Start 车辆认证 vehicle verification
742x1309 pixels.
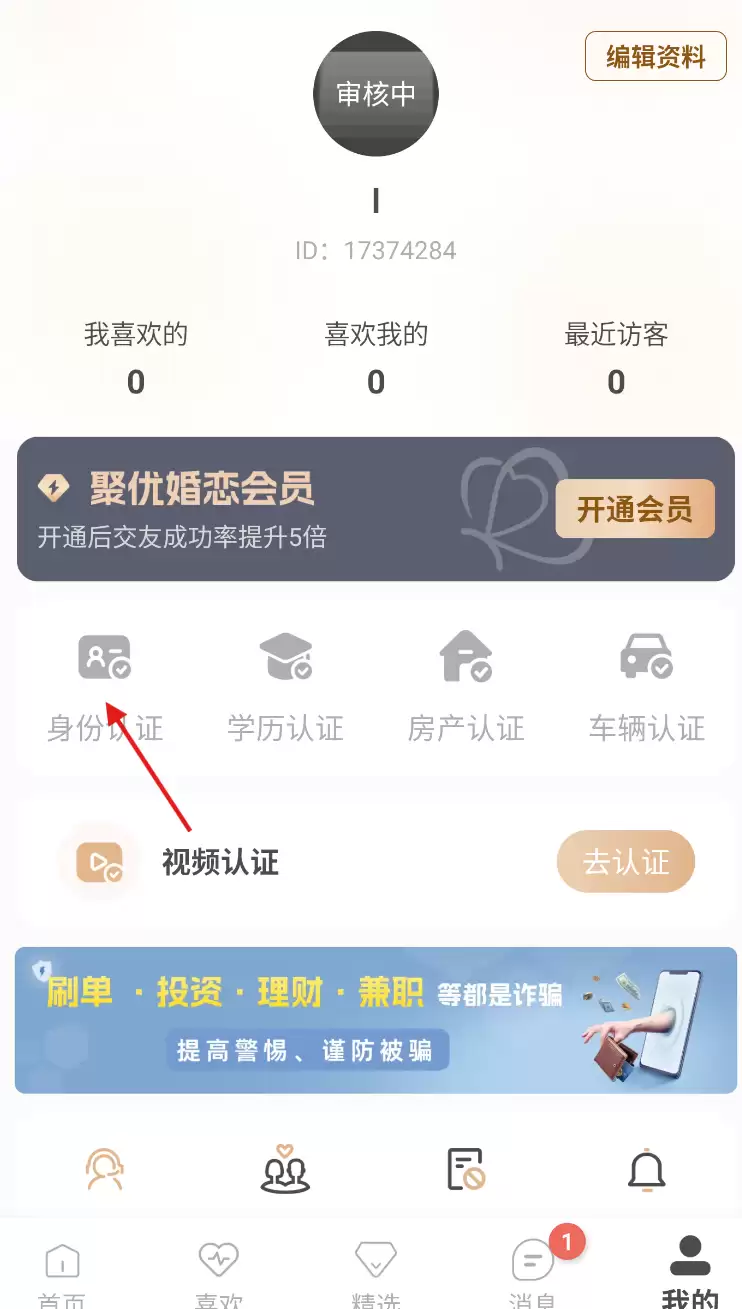click(x=646, y=687)
